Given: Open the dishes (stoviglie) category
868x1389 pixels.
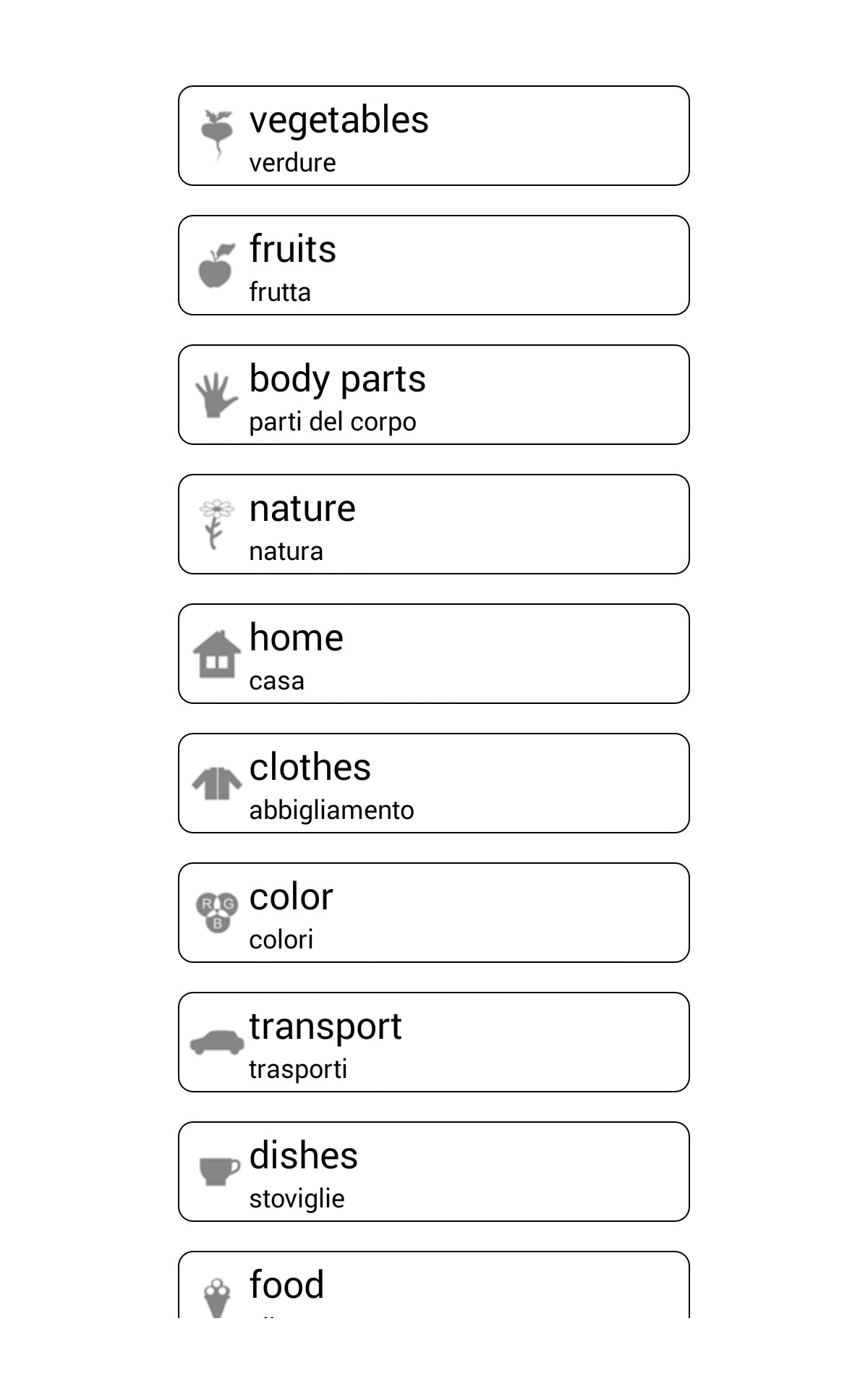Looking at the screenshot, I should pyautogui.click(x=434, y=1172).
